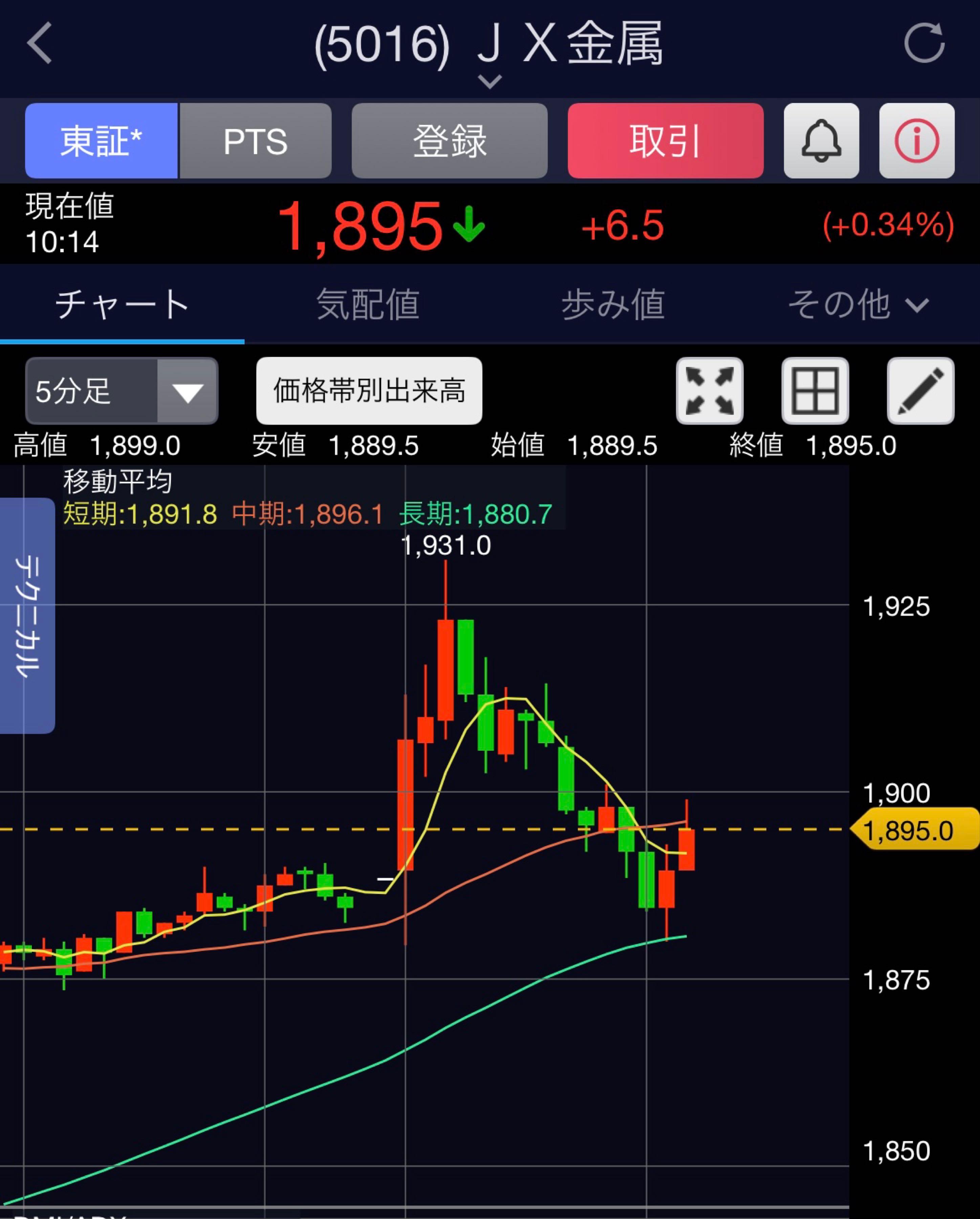
Task: Open the テクニカル side panel
Action: click(x=27, y=615)
